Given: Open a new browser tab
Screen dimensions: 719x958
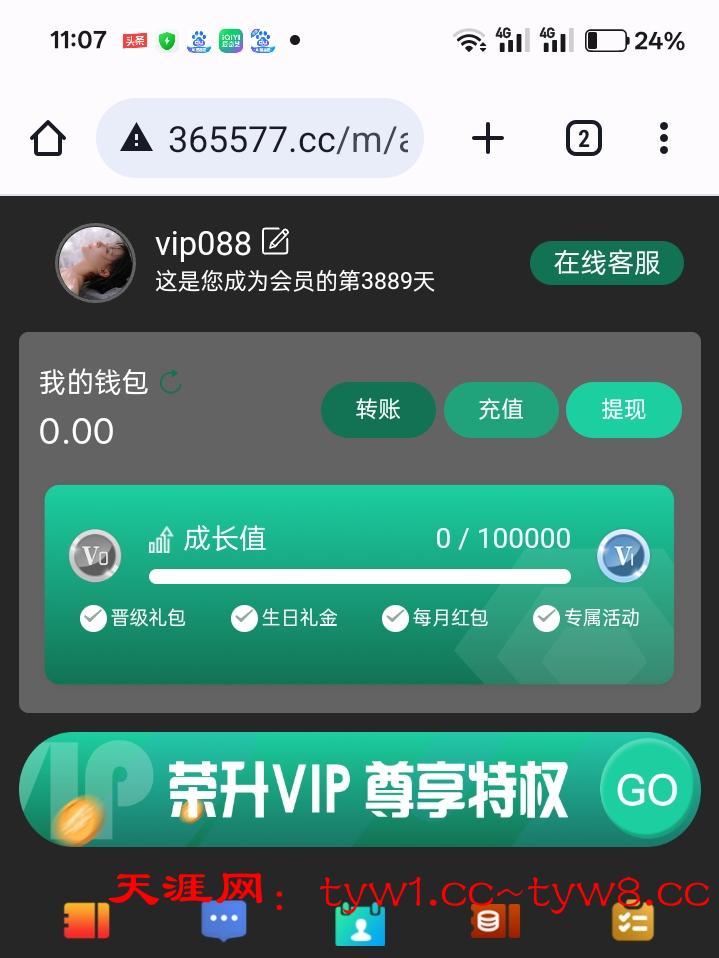Looking at the screenshot, I should (x=488, y=139).
